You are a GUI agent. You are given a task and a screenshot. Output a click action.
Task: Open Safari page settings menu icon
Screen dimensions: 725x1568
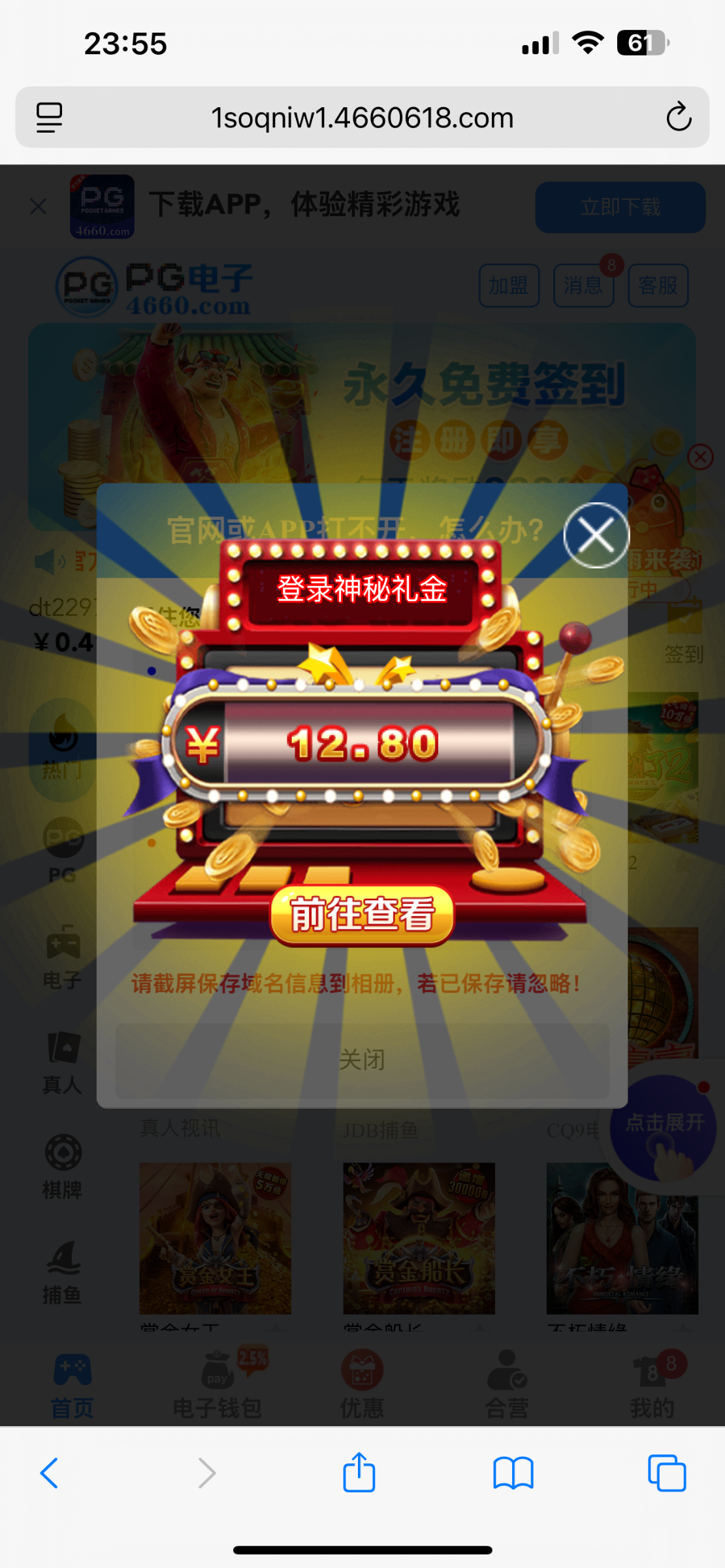[49, 118]
